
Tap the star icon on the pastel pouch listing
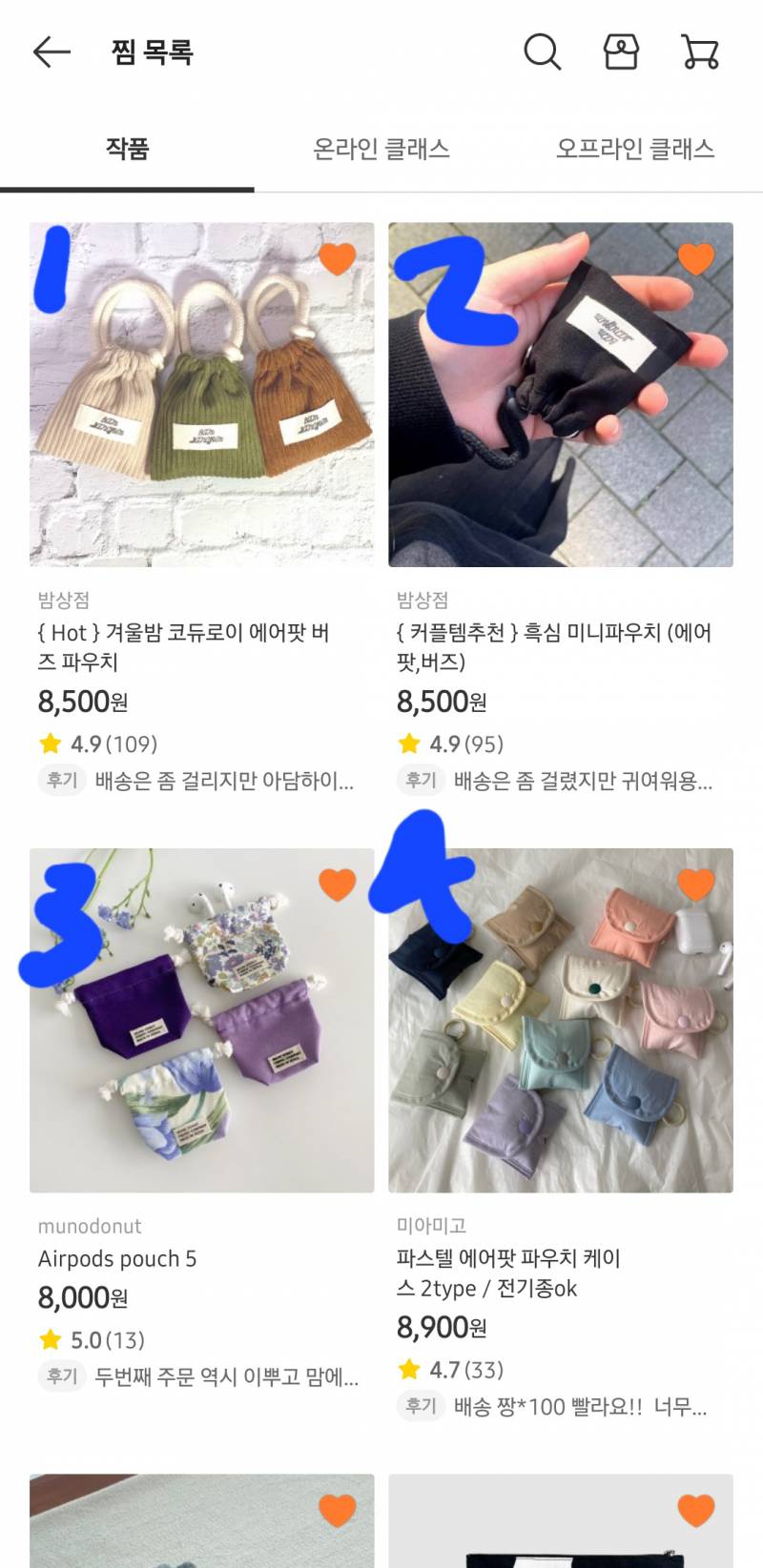pos(408,1370)
